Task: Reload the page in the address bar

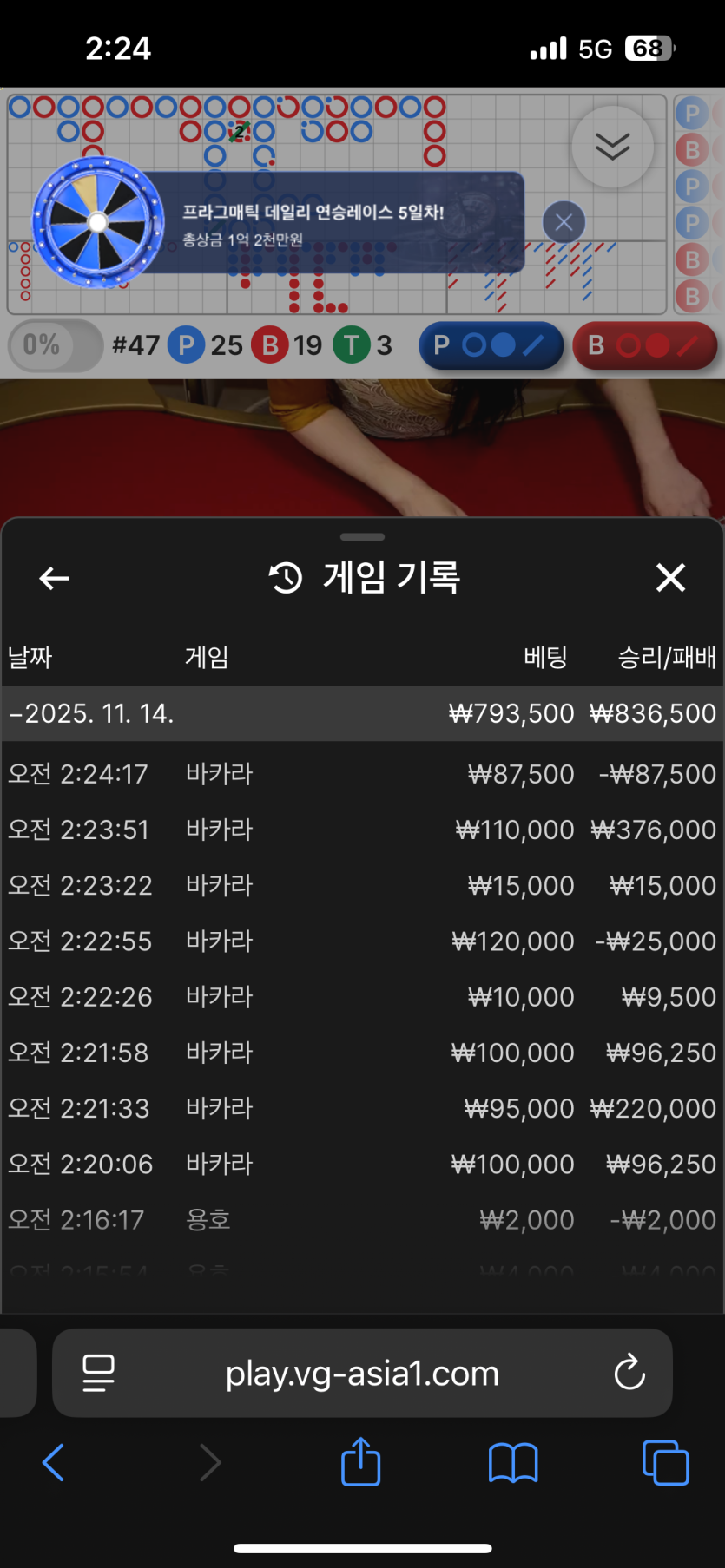Action: pos(629,1373)
